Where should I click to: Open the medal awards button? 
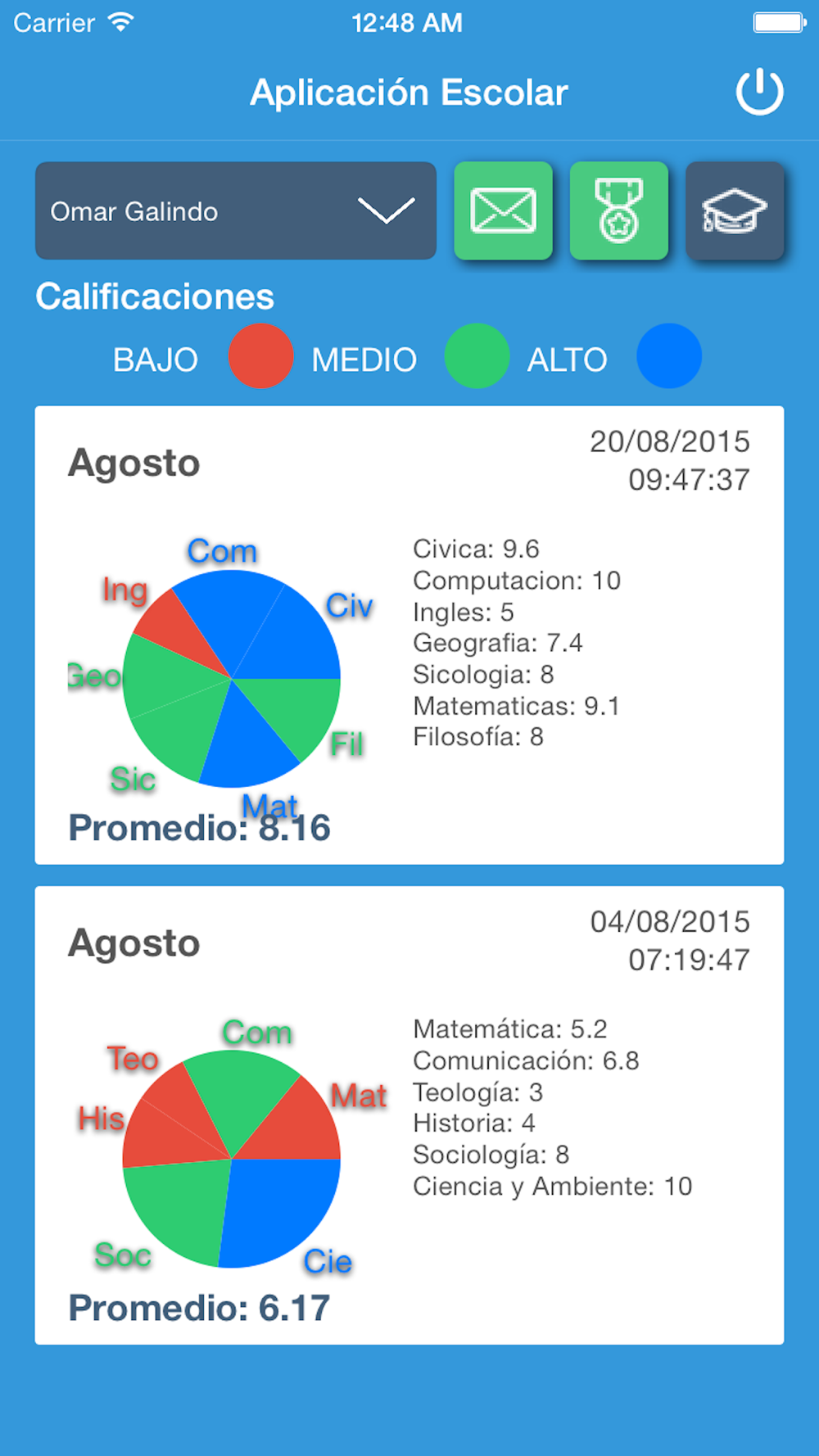point(619,210)
